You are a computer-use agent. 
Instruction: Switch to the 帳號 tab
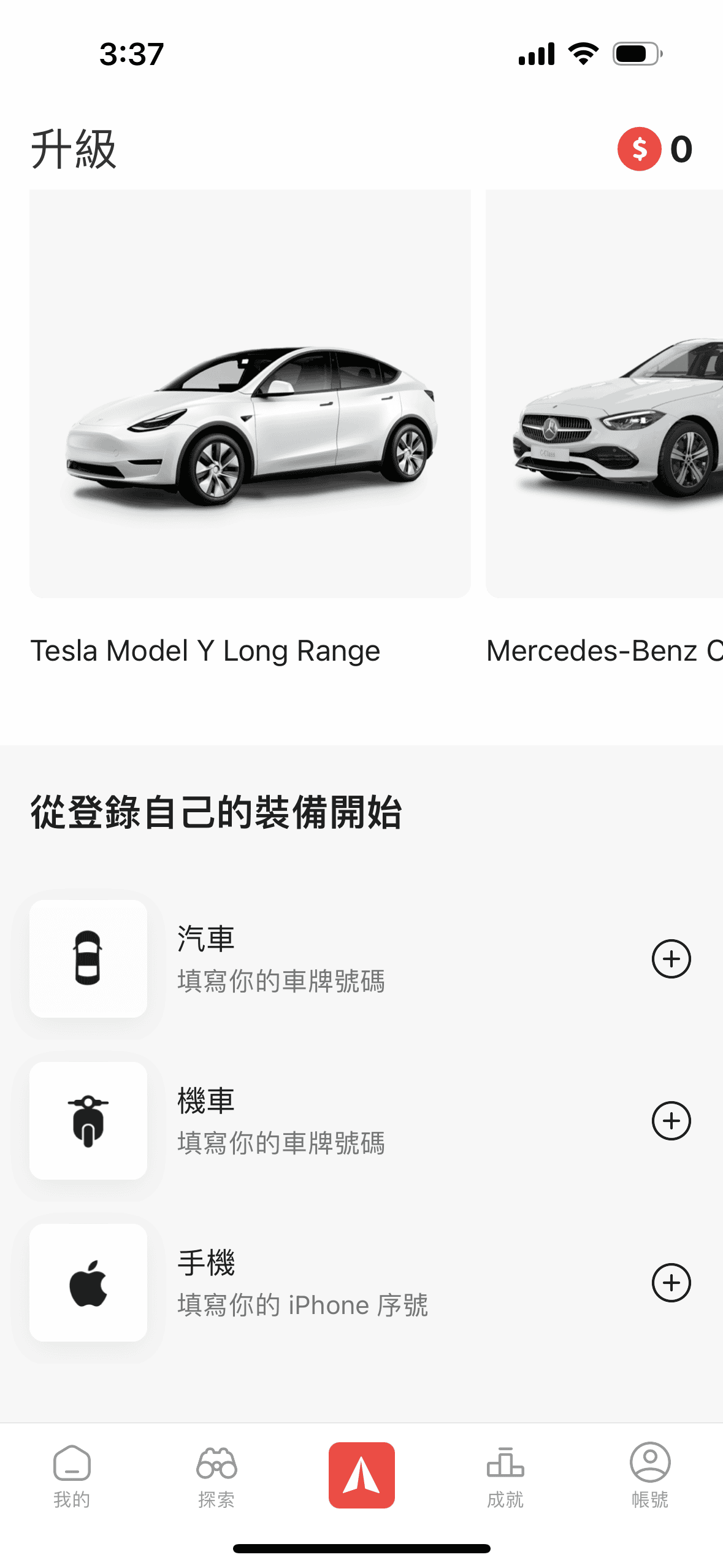(x=650, y=1475)
